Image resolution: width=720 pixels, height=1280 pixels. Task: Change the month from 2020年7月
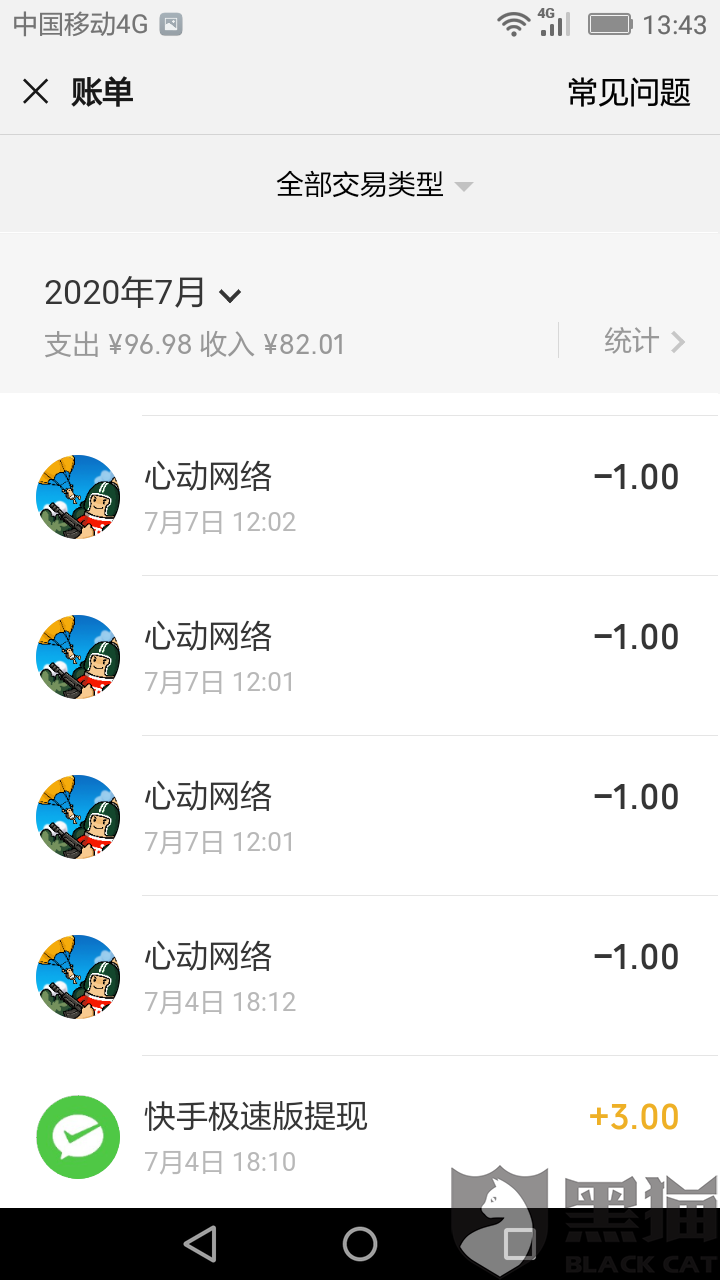point(143,293)
